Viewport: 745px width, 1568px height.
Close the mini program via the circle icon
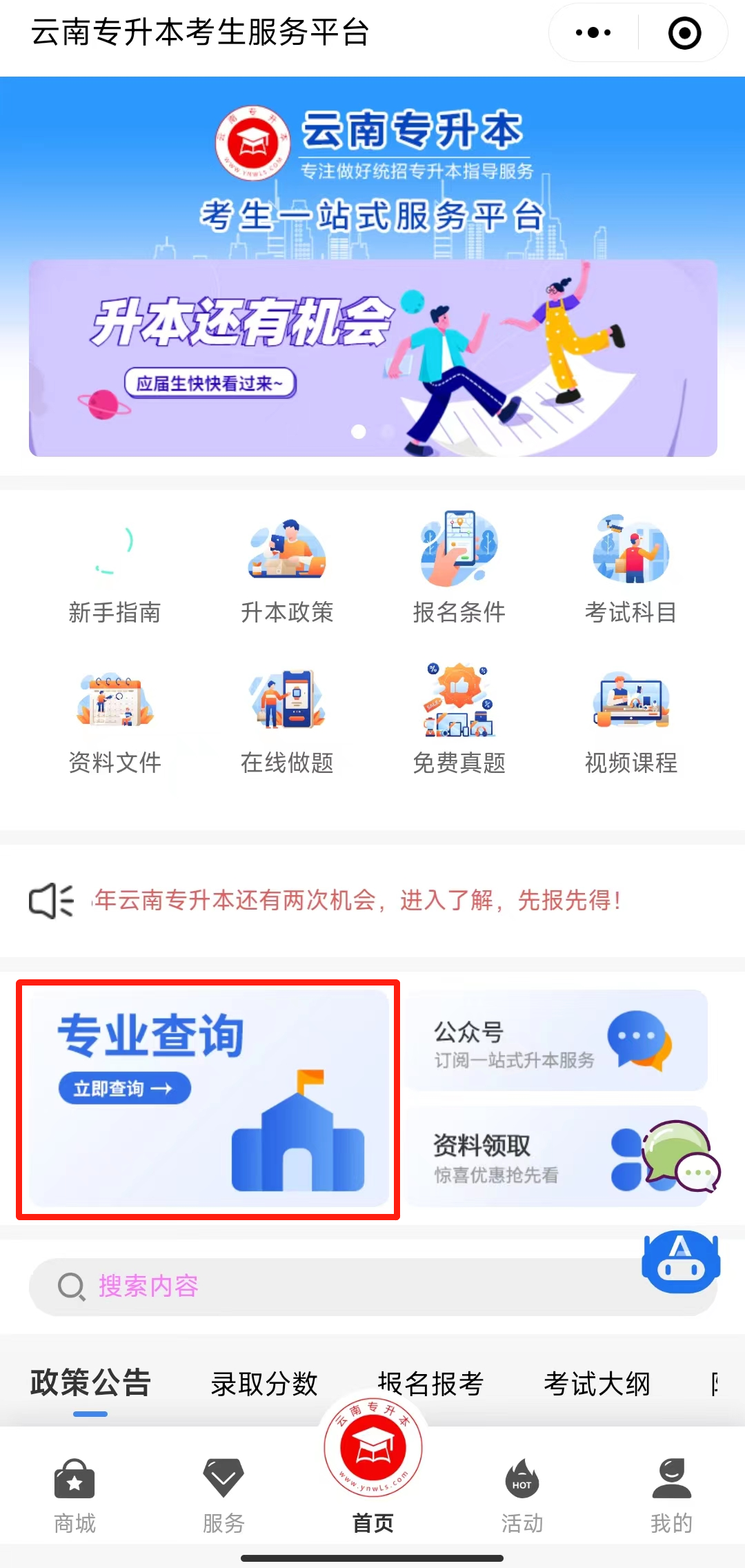684,33
